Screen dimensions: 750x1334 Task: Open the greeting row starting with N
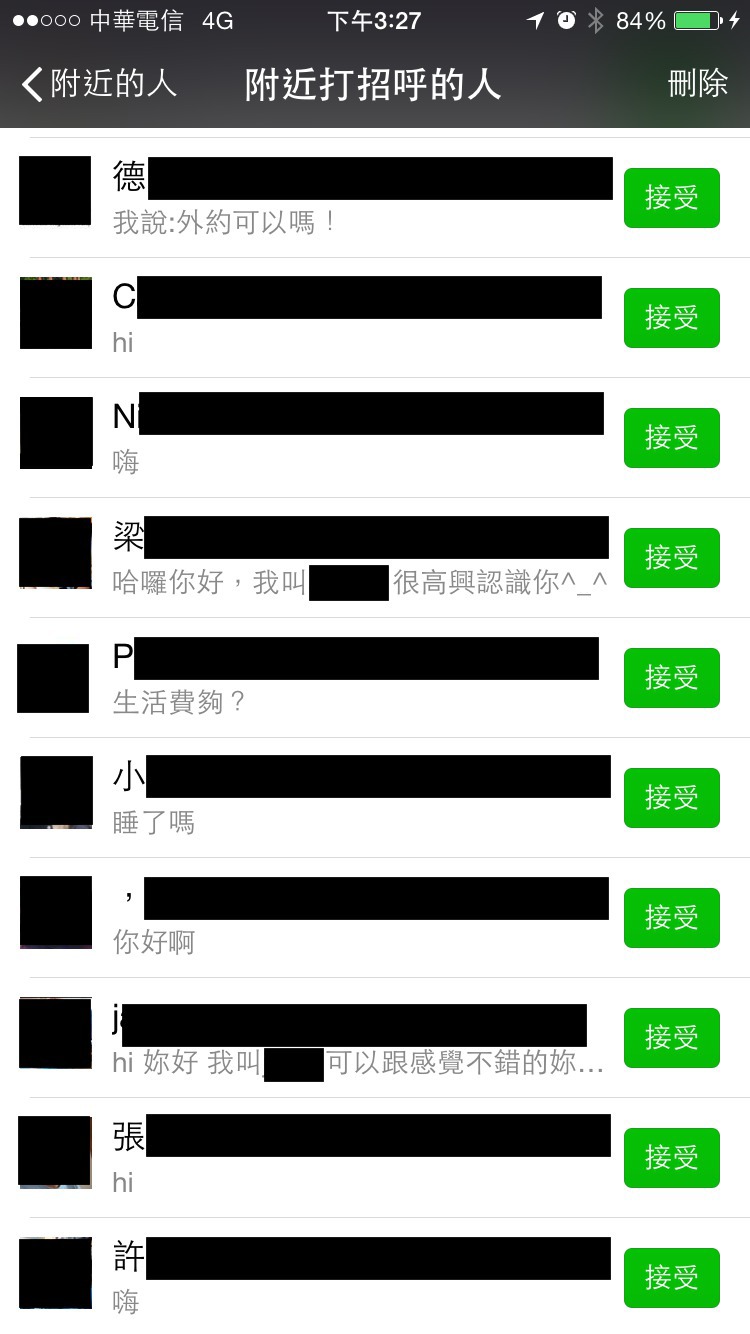point(375,438)
